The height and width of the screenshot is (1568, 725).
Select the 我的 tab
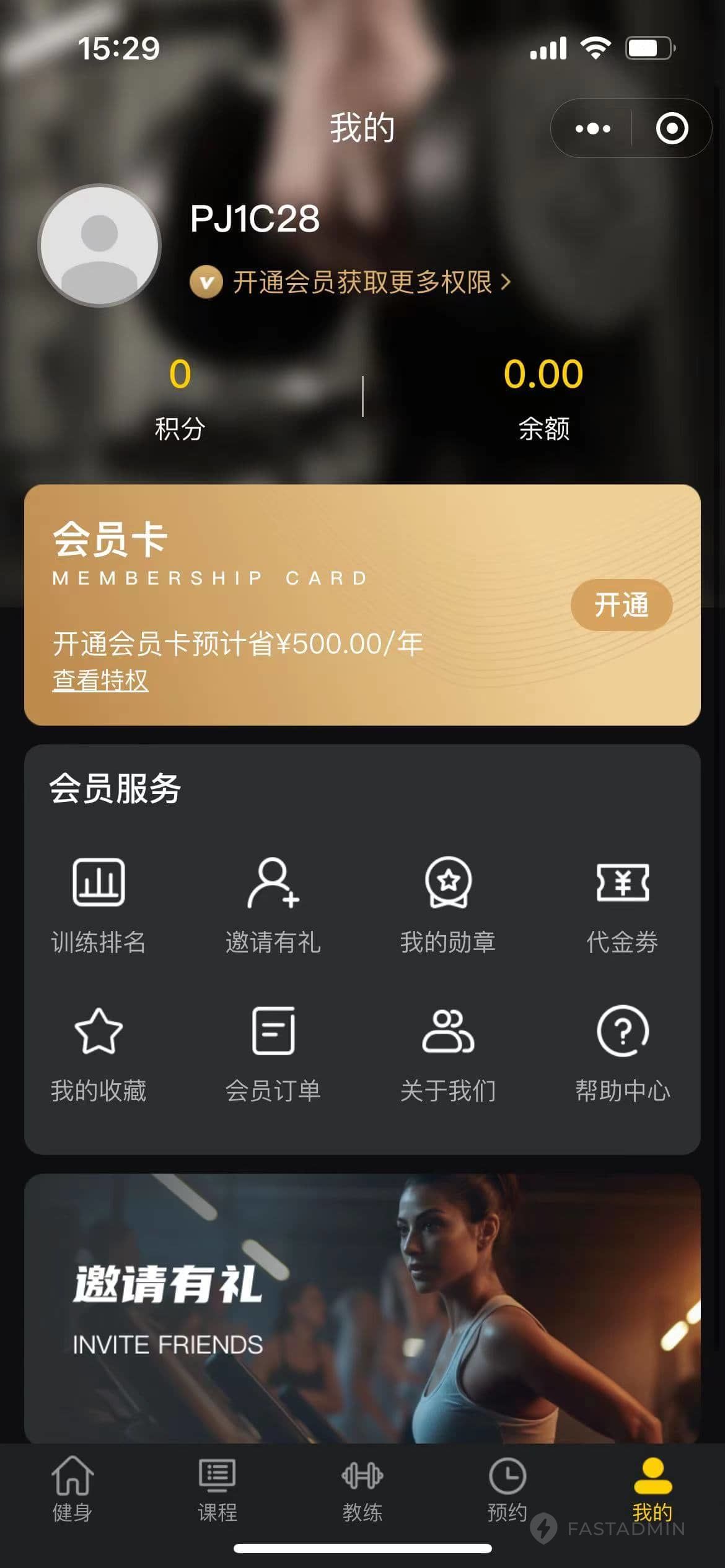pos(652,1489)
